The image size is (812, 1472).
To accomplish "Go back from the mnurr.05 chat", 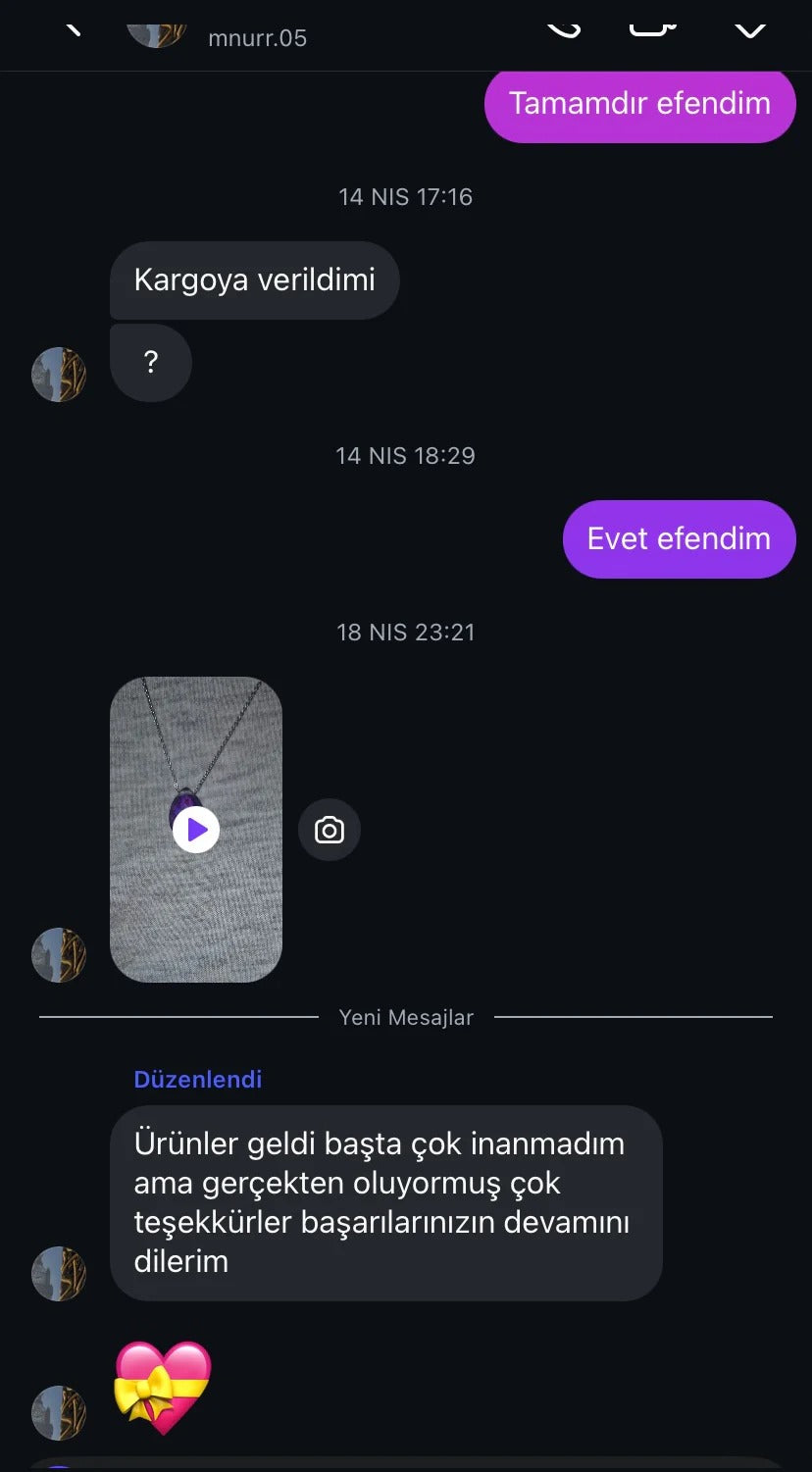I will (x=72, y=25).
